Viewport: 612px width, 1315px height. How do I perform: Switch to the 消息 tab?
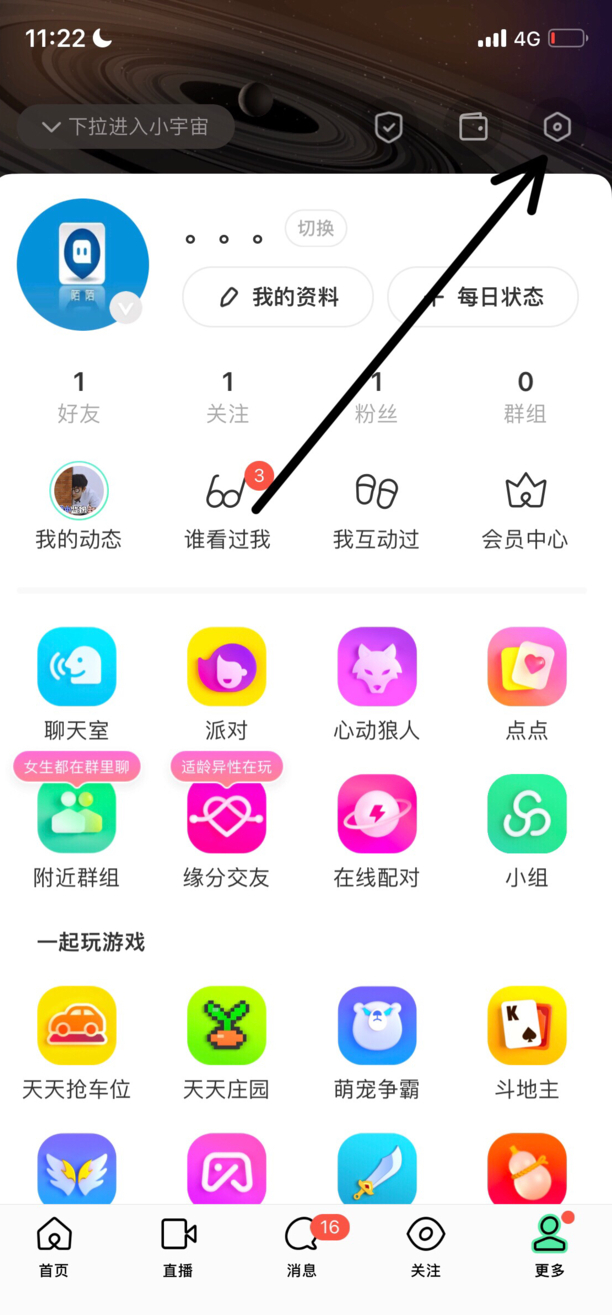coord(302,1247)
